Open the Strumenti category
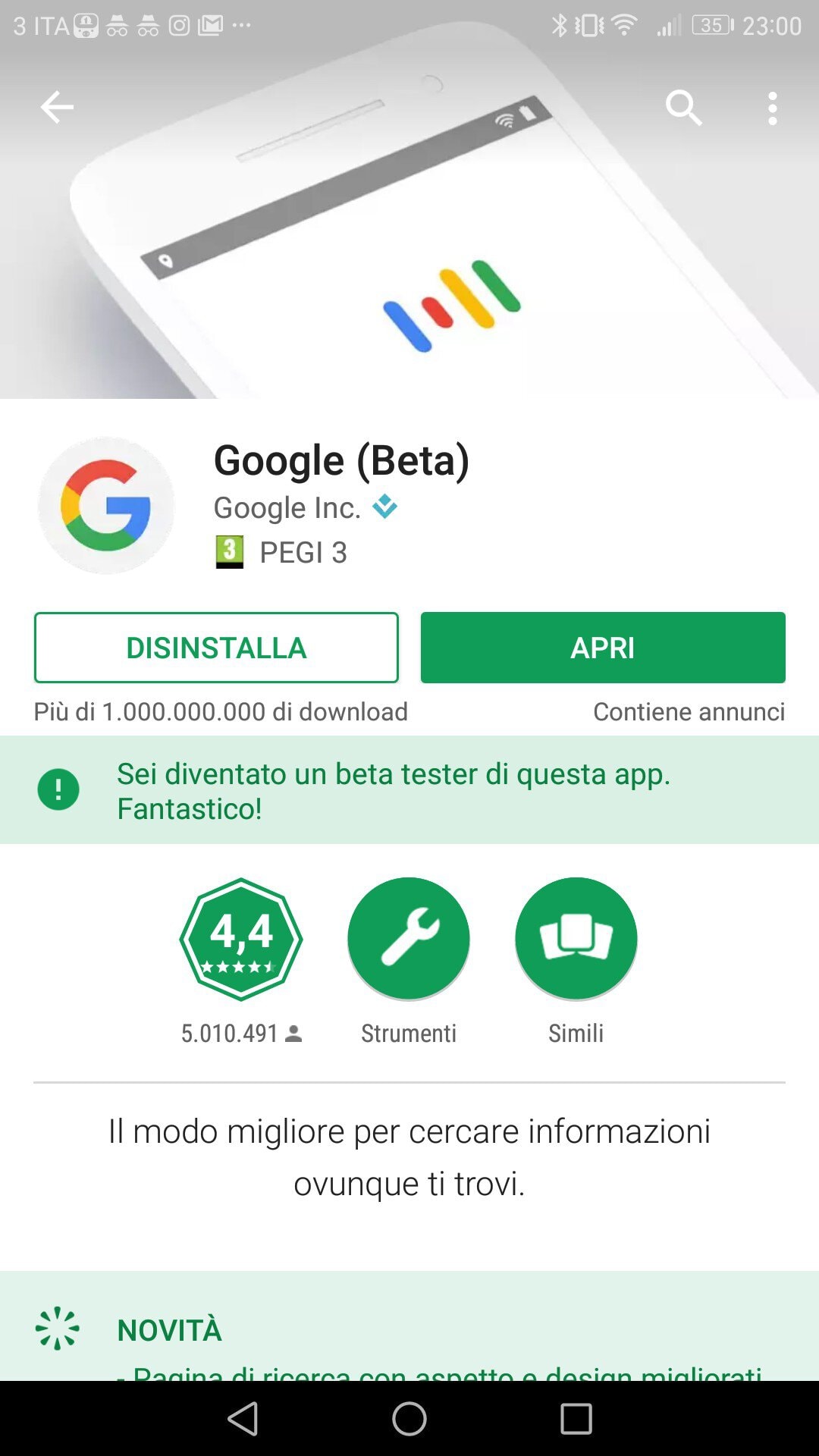 coord(409,939)
